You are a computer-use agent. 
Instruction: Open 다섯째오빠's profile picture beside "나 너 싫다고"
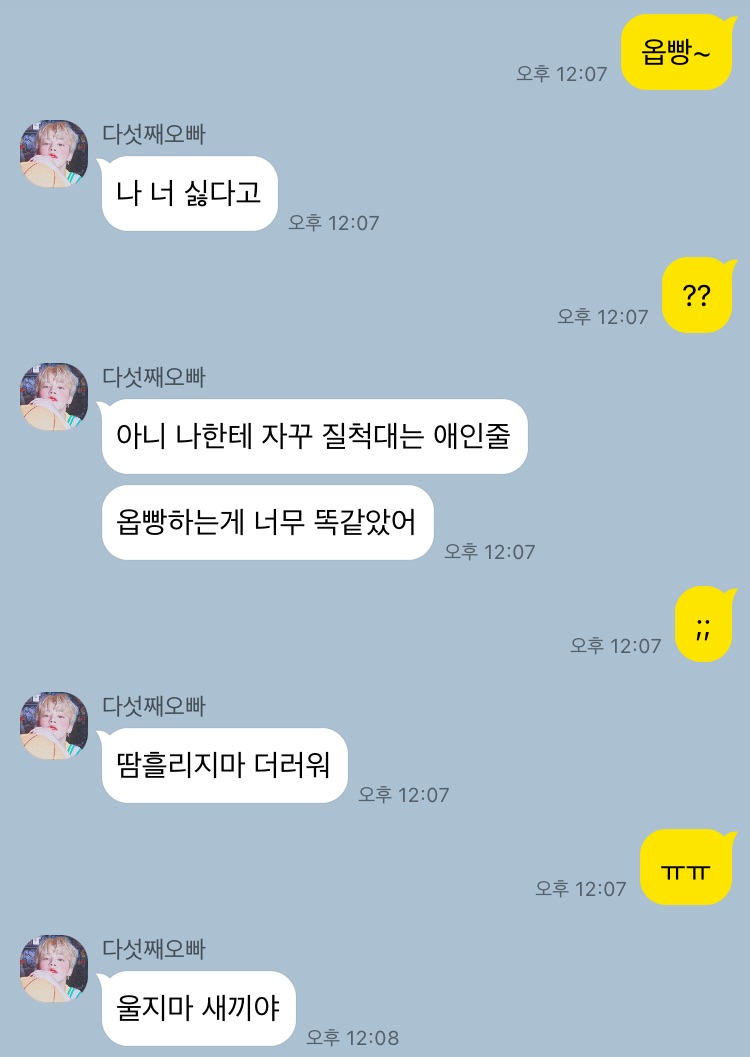click(x=54, y=154)
